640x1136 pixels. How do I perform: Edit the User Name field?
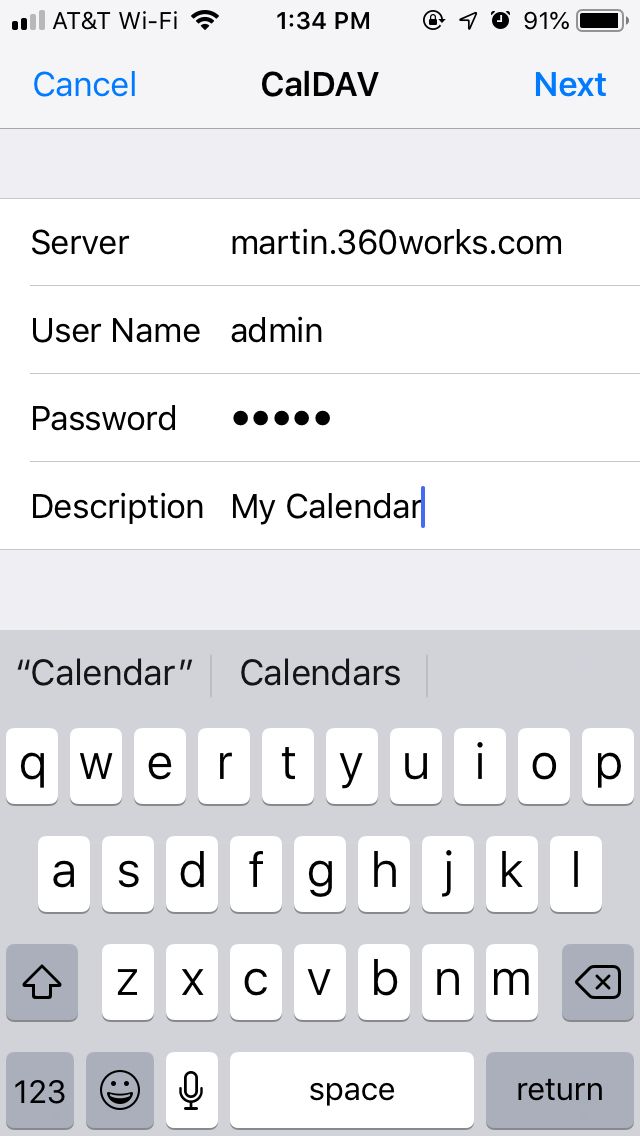point(320,330)
